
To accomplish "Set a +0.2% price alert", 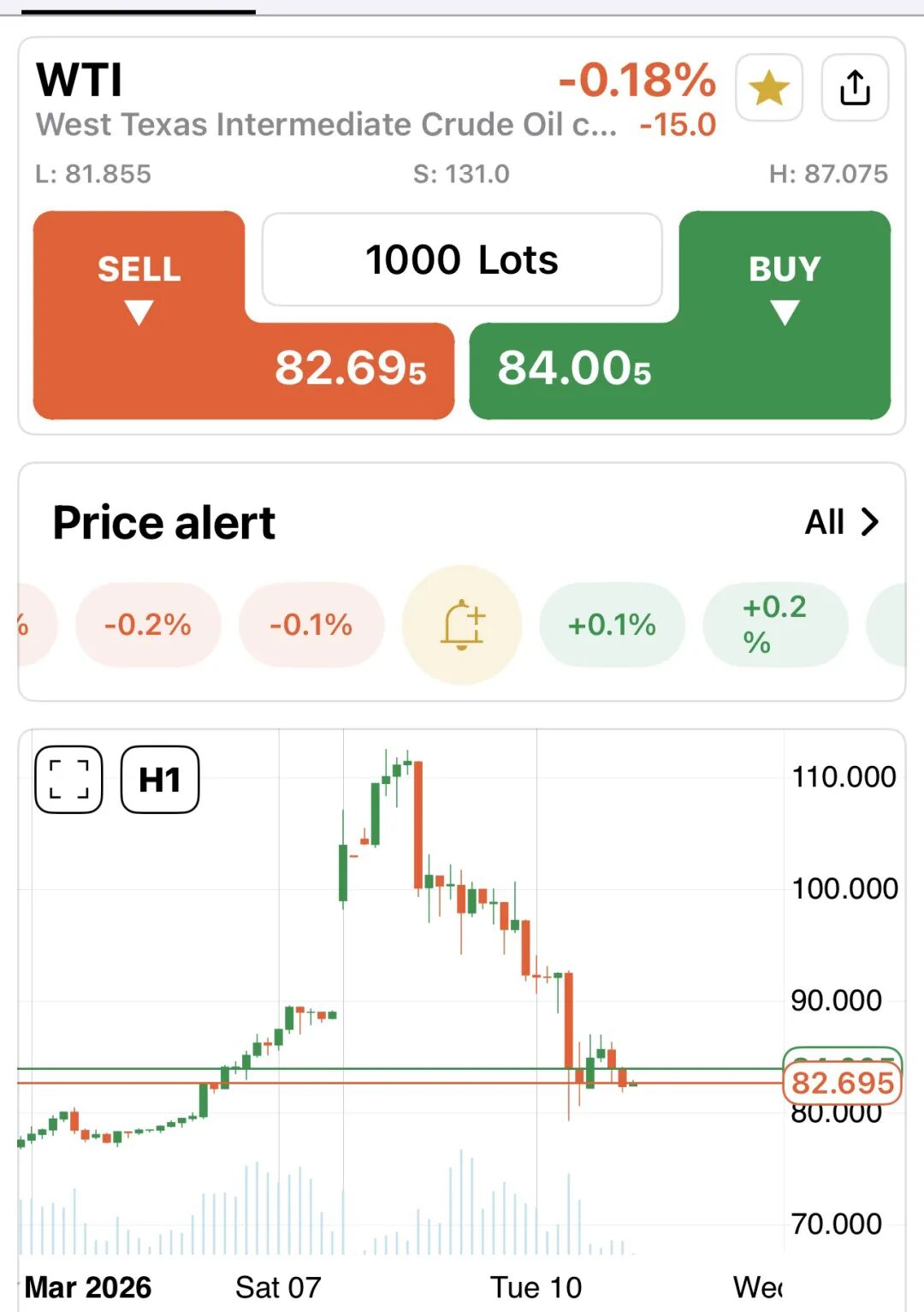I will [774, 625].
